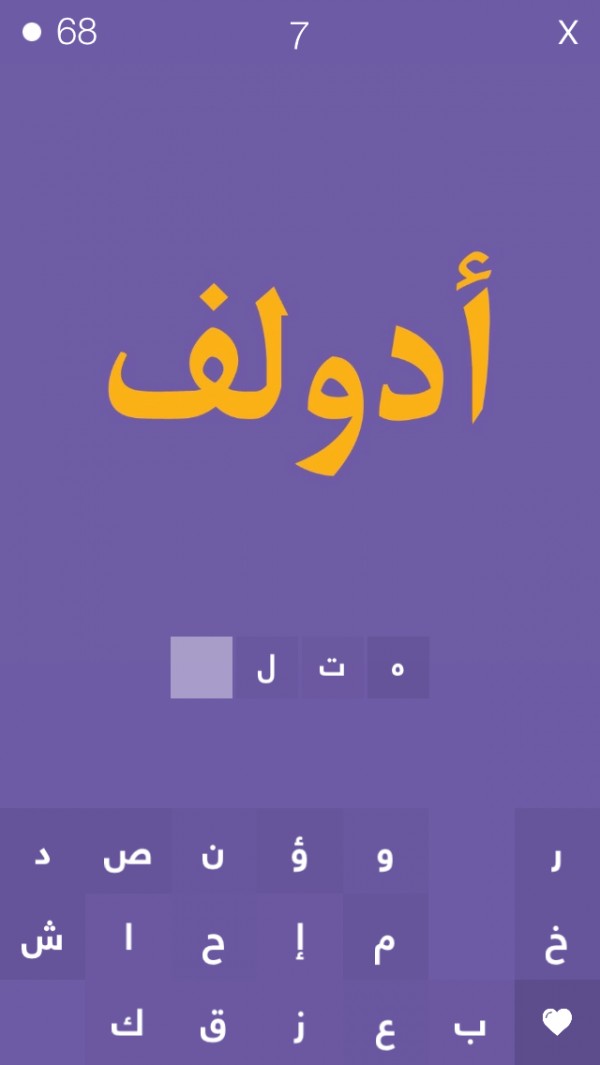The width and height of the screenshot is (600, 1065).
Task: Tap the letter د key
Action: pos(43,851)
